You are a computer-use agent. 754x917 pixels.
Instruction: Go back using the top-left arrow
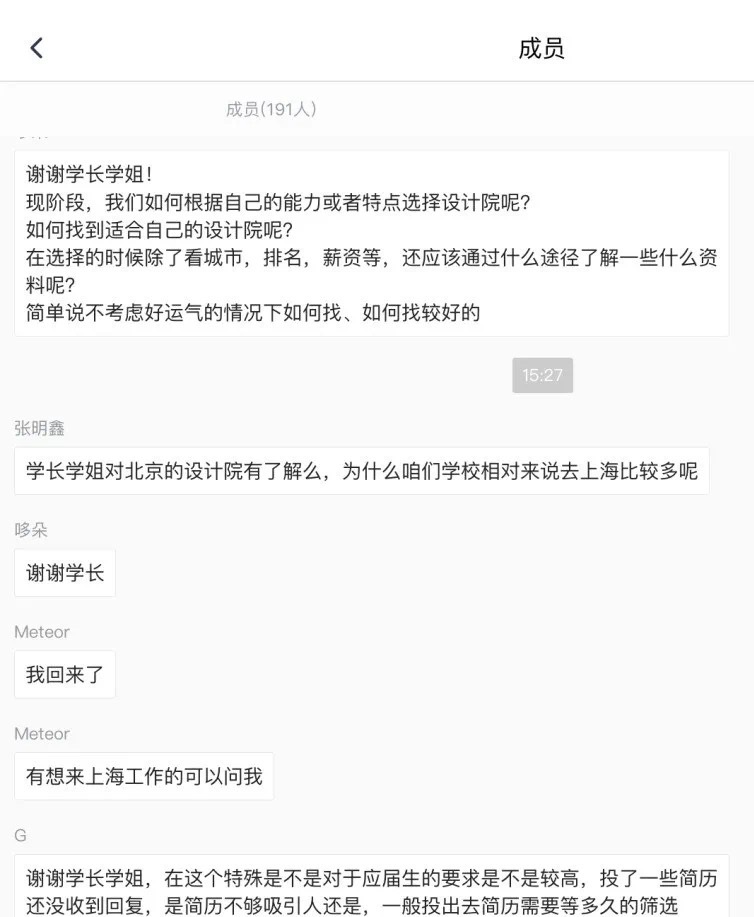pos(37,47)
